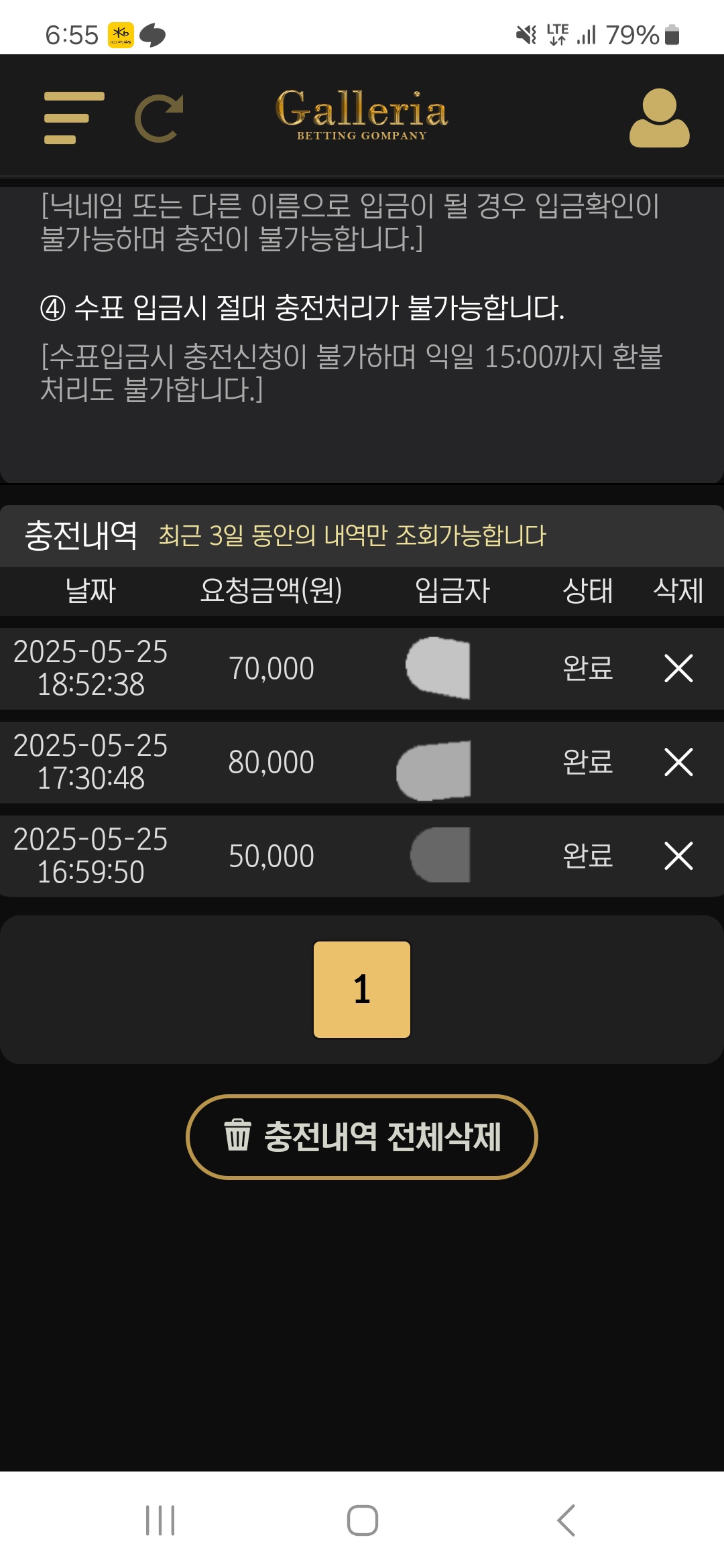Image resolution: width=724 pixels, height=1568 pixels.
Task: Open the user profile icon
Action: pos(659,118)
